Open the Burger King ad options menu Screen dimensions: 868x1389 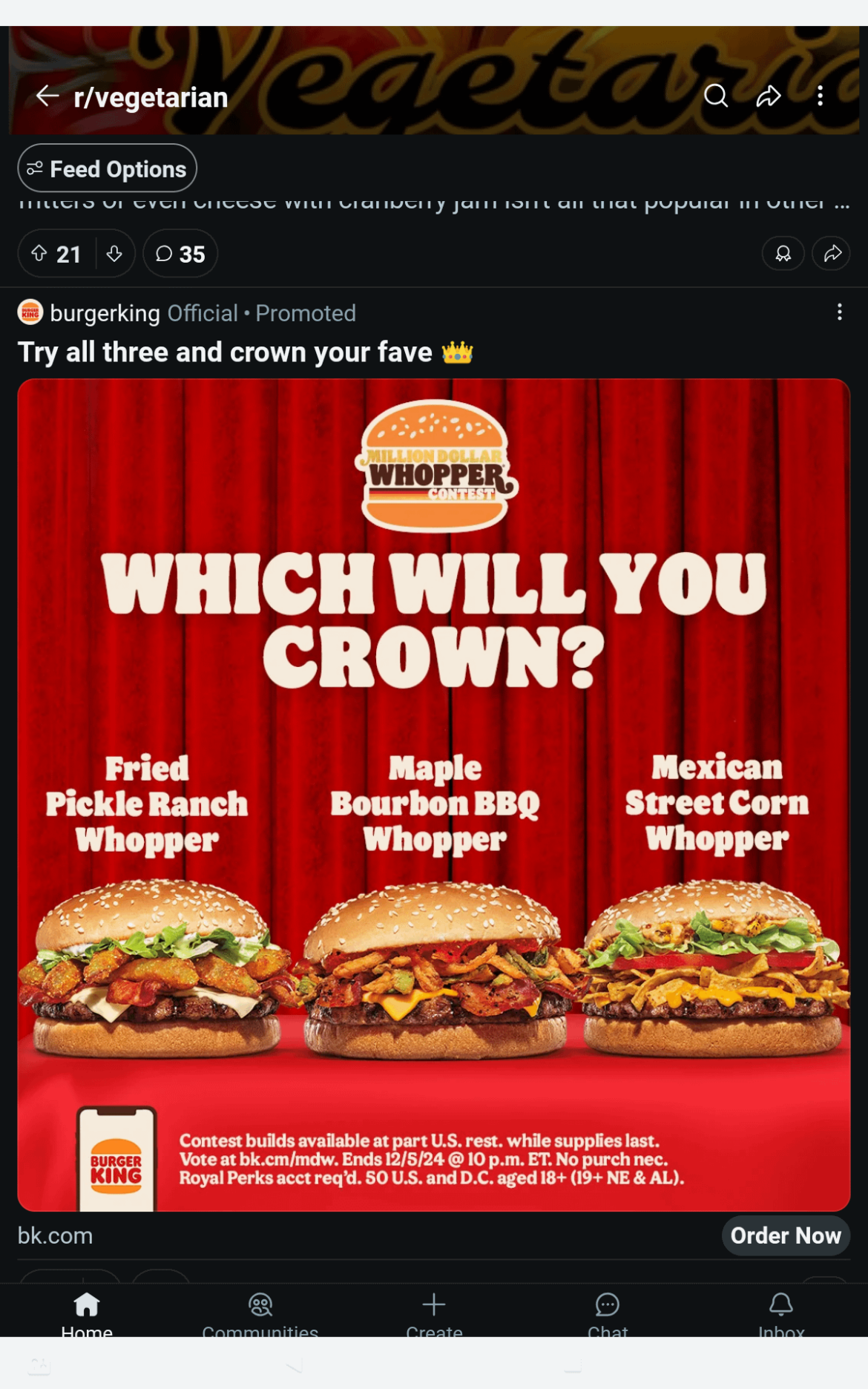click(839, 312)
